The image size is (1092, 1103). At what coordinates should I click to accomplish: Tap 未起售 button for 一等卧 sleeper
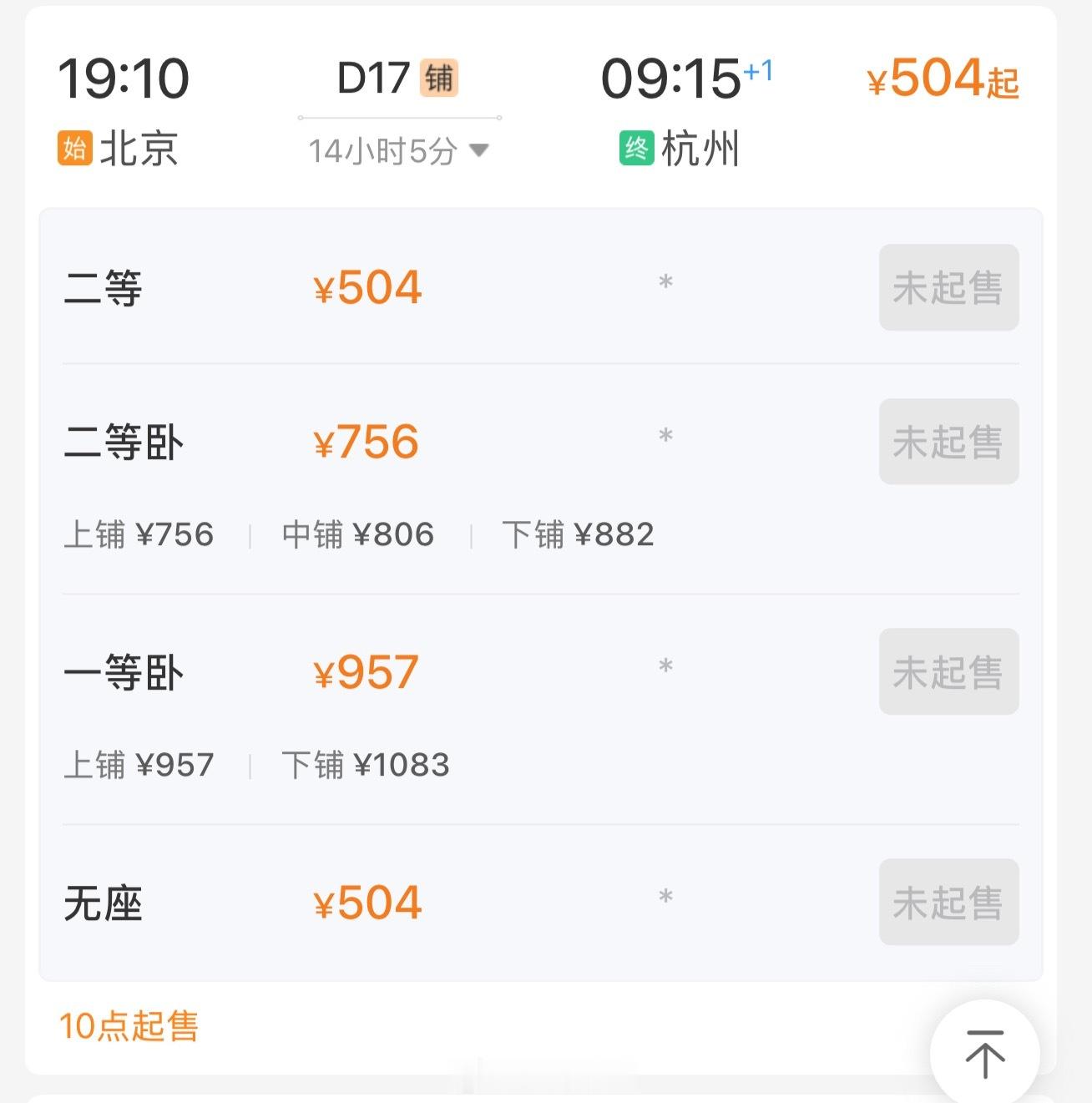(948, 671)
